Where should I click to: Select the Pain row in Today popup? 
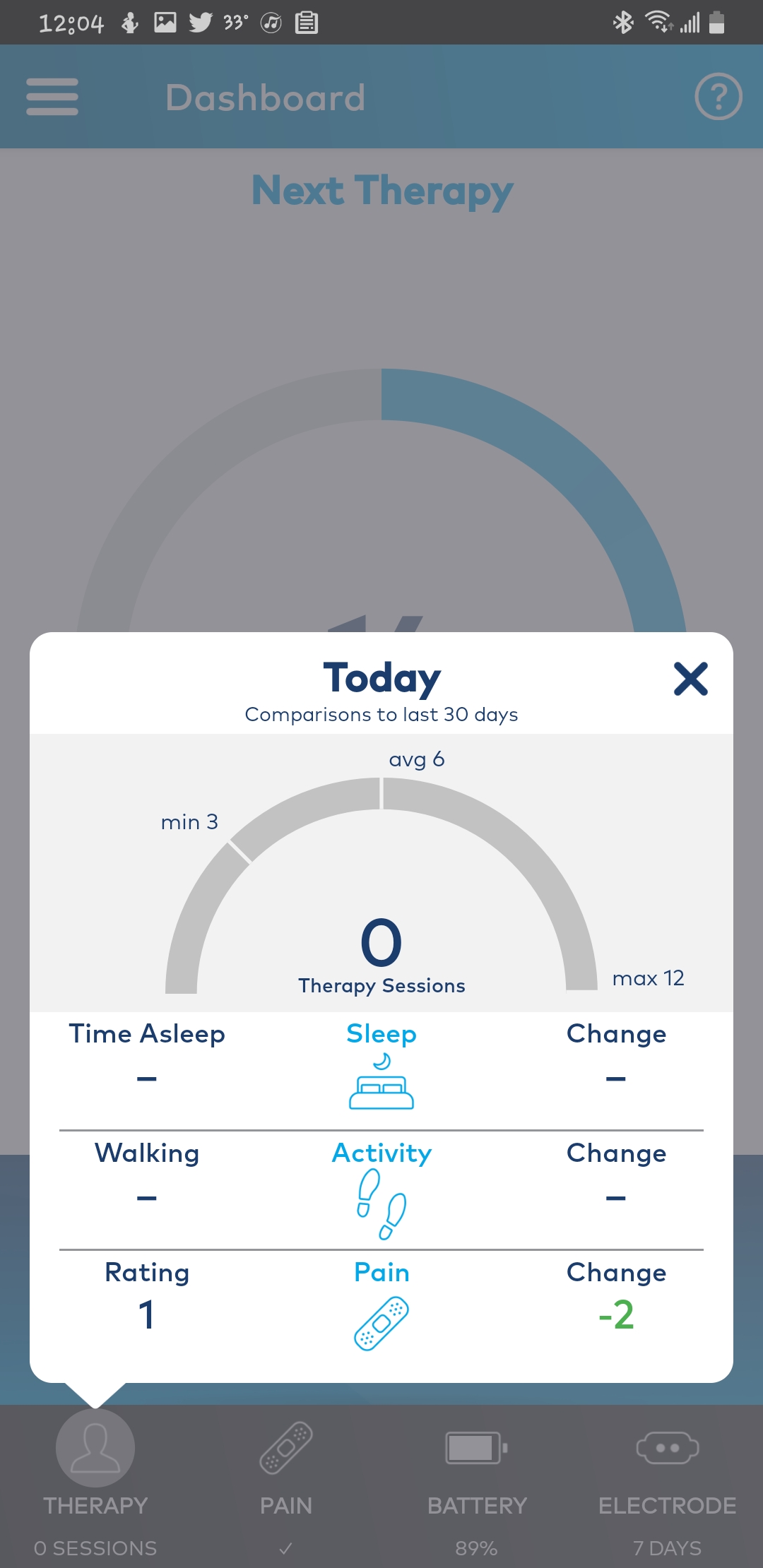[381, 1309]
